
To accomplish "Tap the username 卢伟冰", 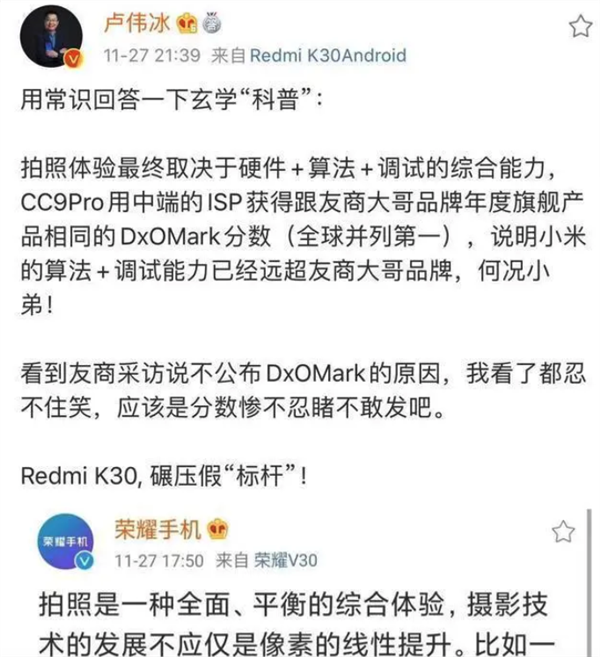I will click(133, 19).
